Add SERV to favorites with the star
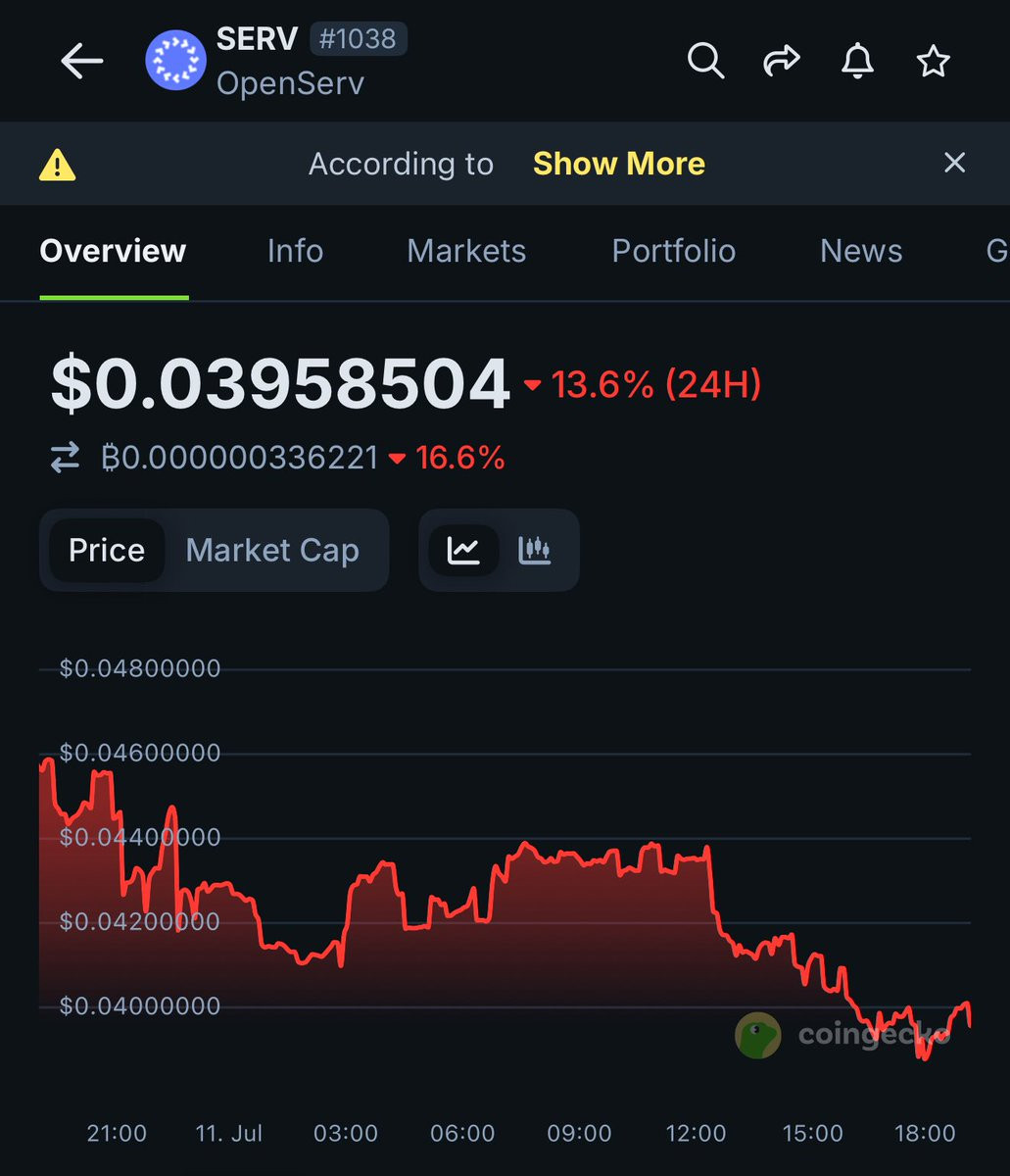 [933, 62]
